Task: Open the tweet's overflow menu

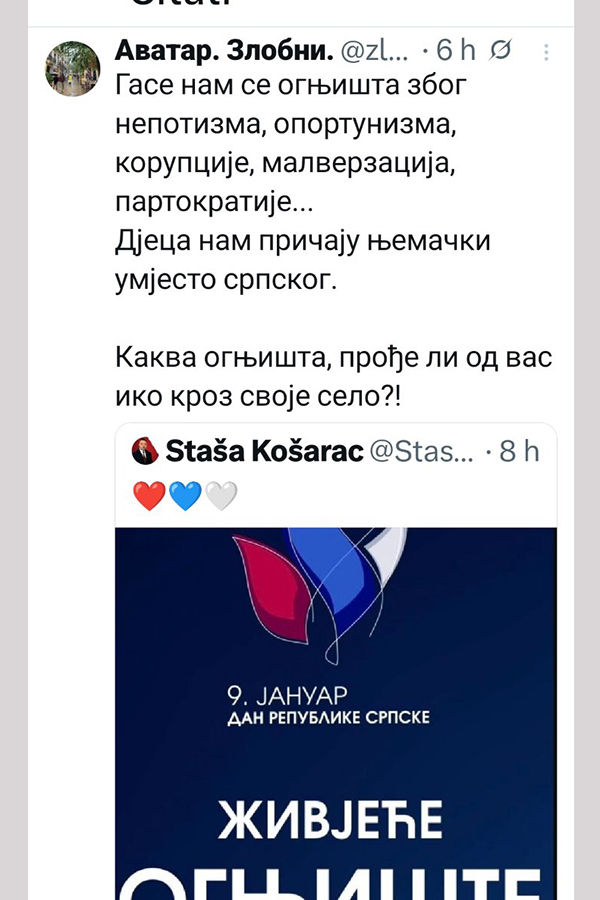Action: (x=545, y=51)
